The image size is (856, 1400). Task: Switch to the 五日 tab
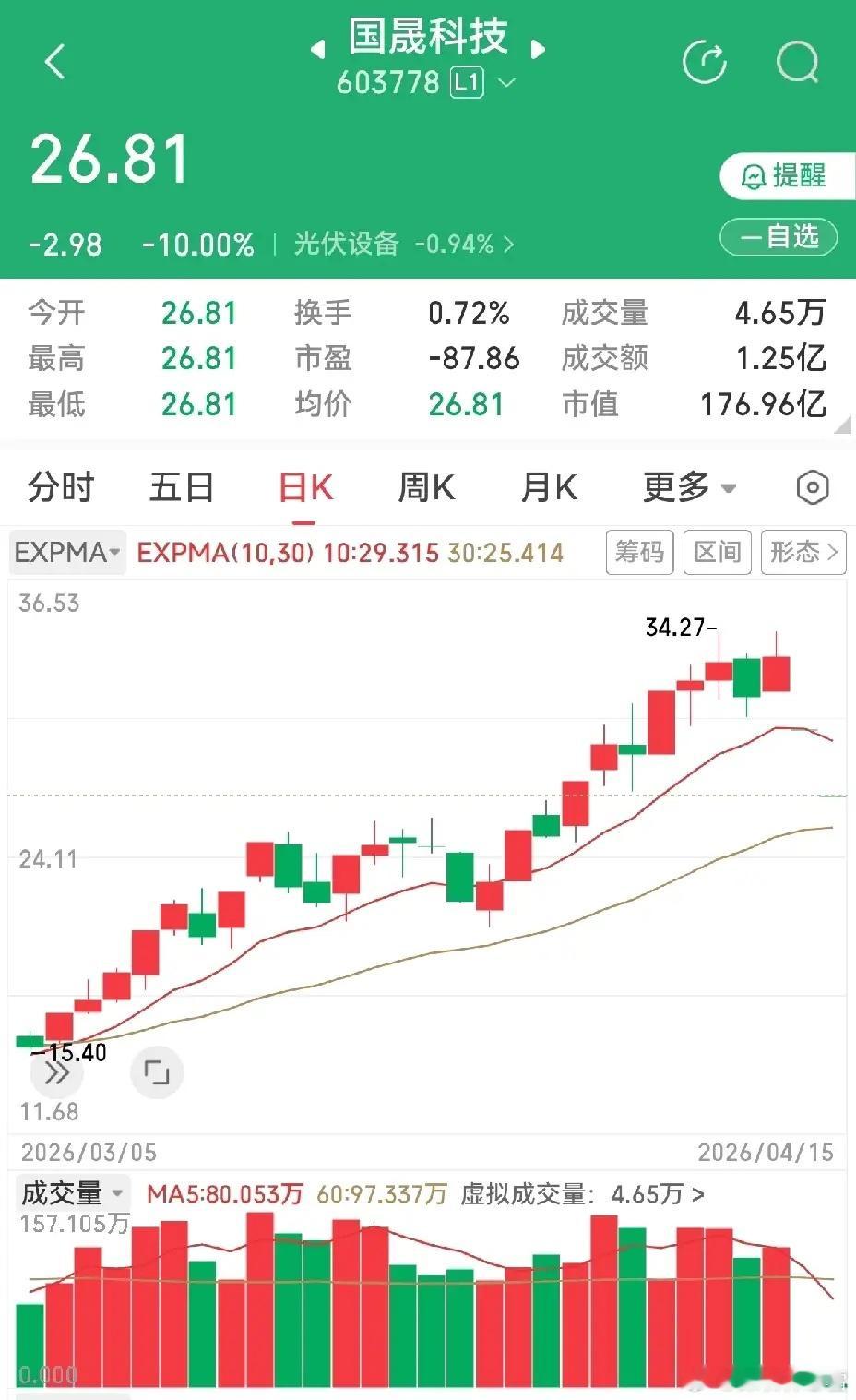184,487
